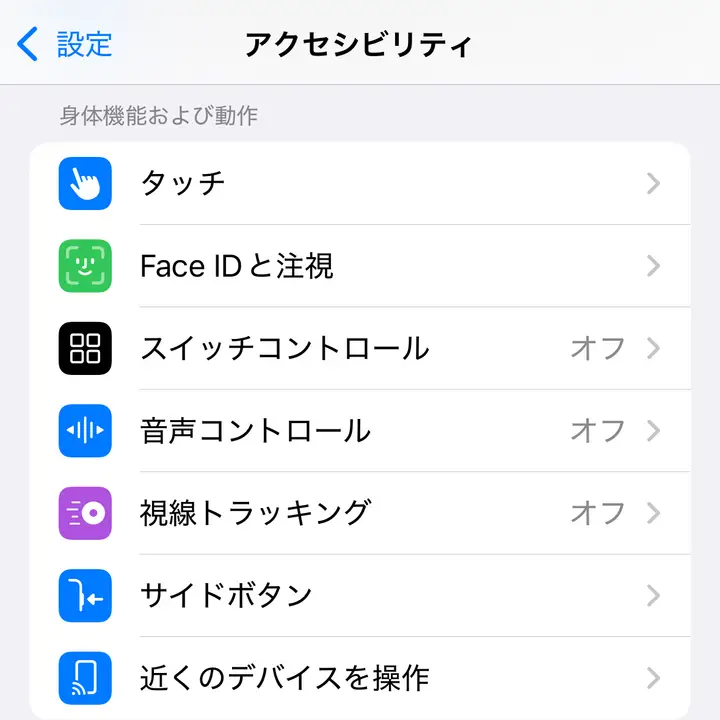
Task: Open 視線トラッキング settings
Action: 360,513
